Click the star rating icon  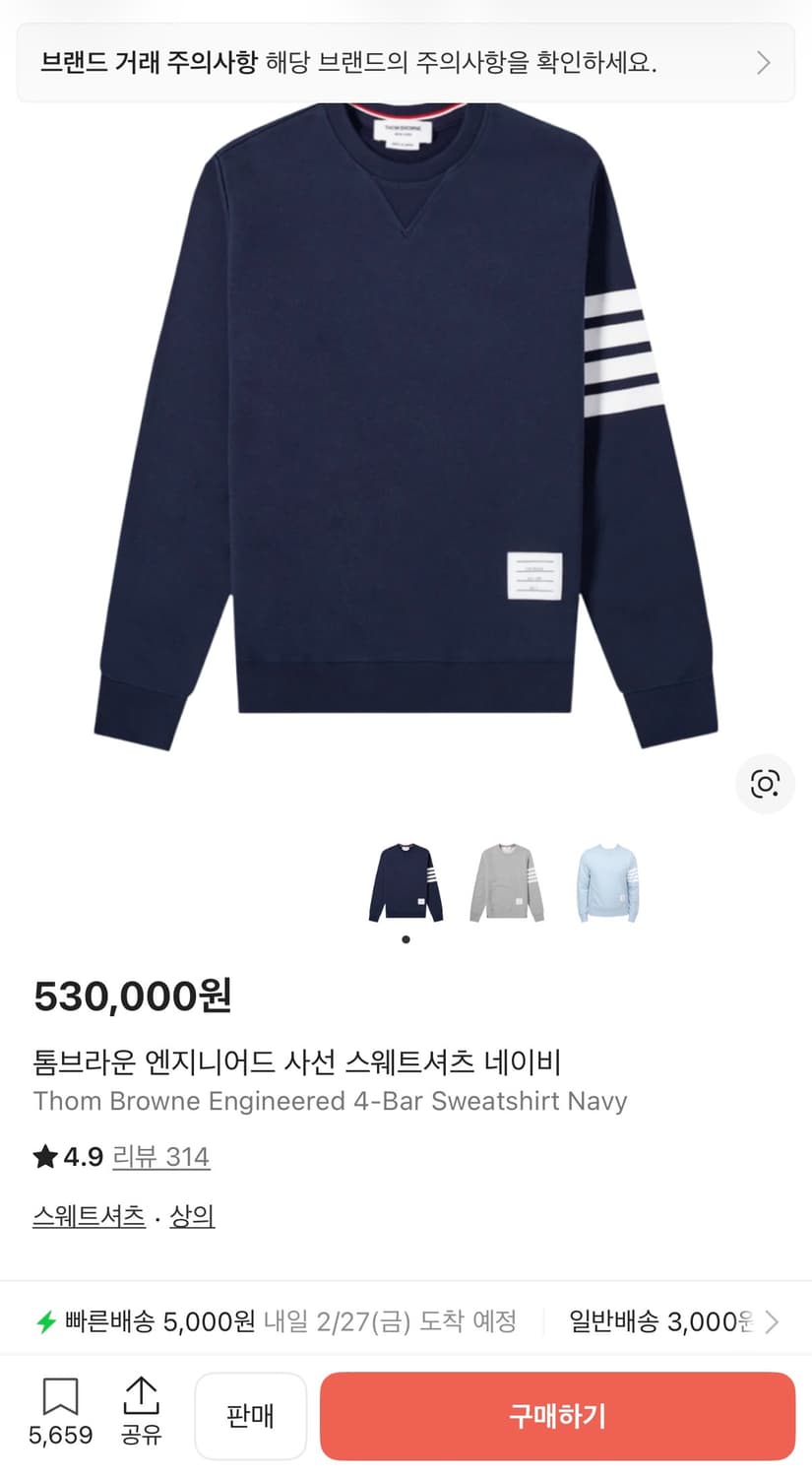point(44,1157)
